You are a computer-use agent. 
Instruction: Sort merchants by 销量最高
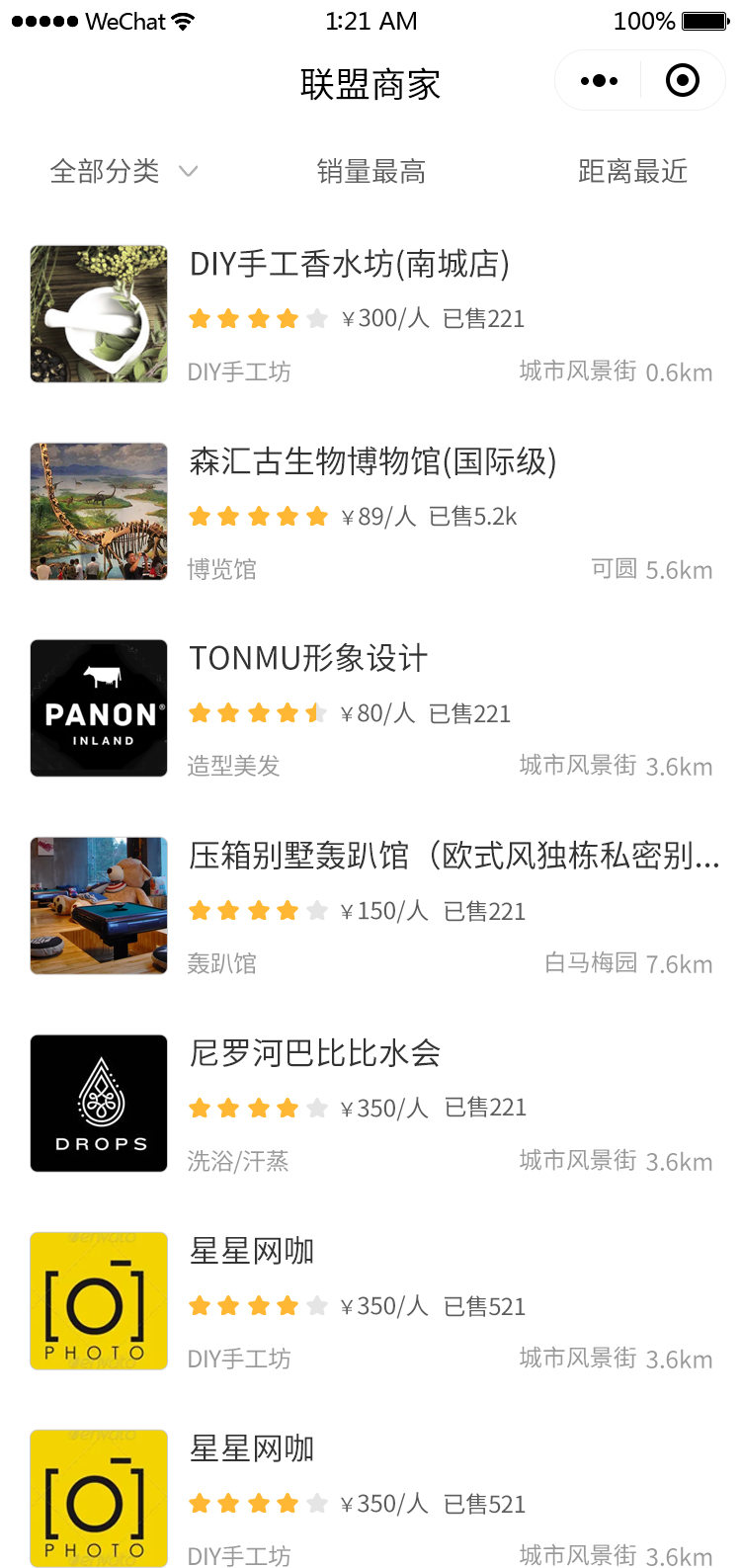[x=370, y=172]
